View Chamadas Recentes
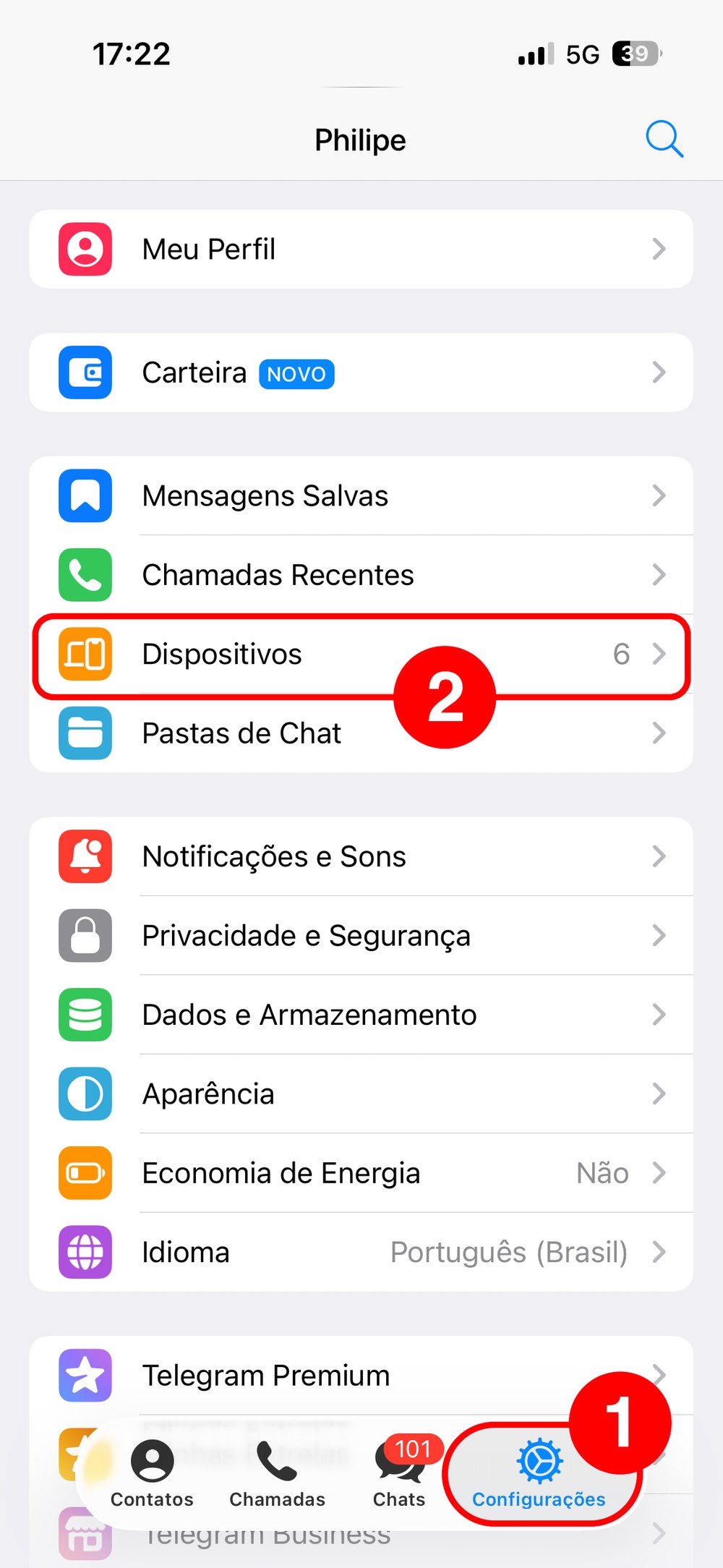The width and height of the screenshot is (723, 1568). [360, 575]
